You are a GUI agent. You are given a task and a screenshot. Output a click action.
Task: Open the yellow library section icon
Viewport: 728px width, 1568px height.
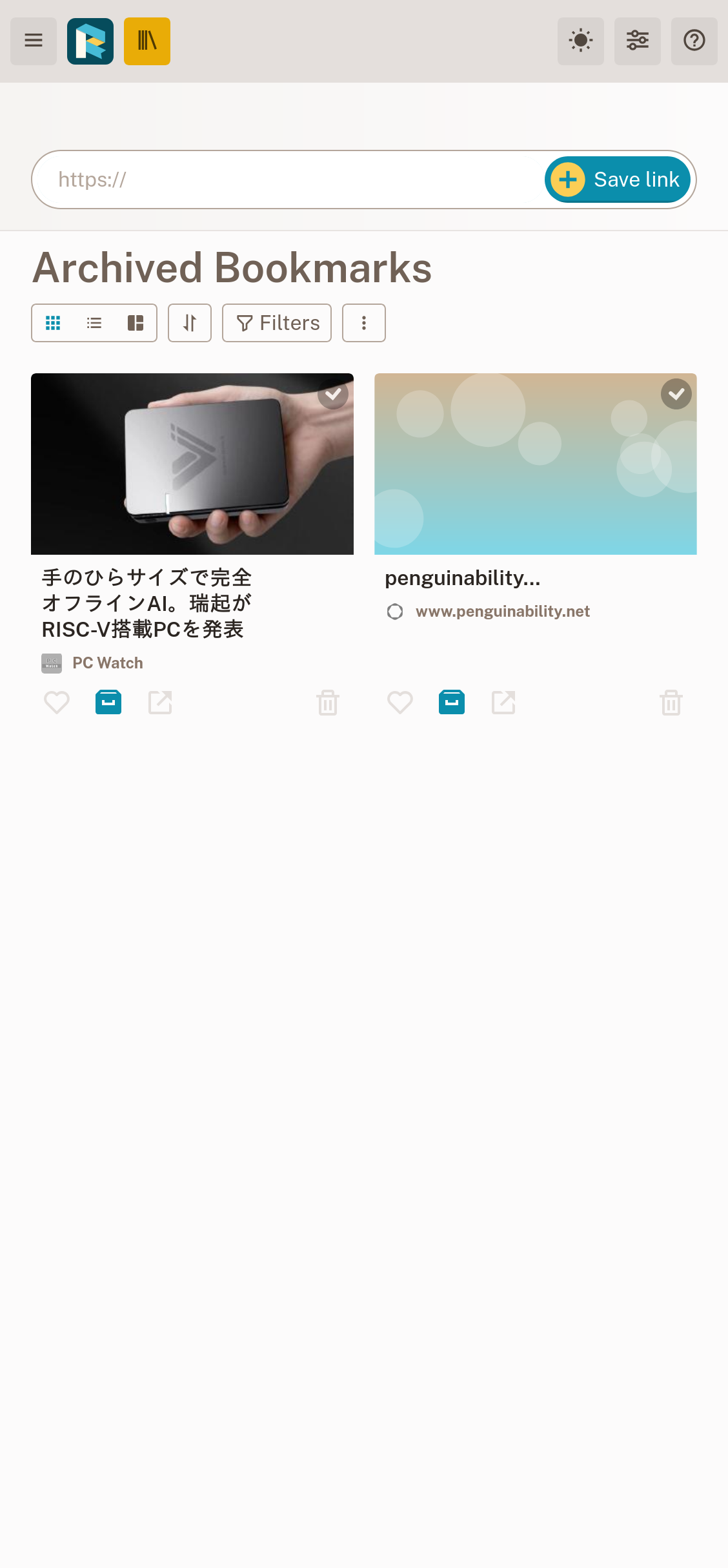coord(147,41)
